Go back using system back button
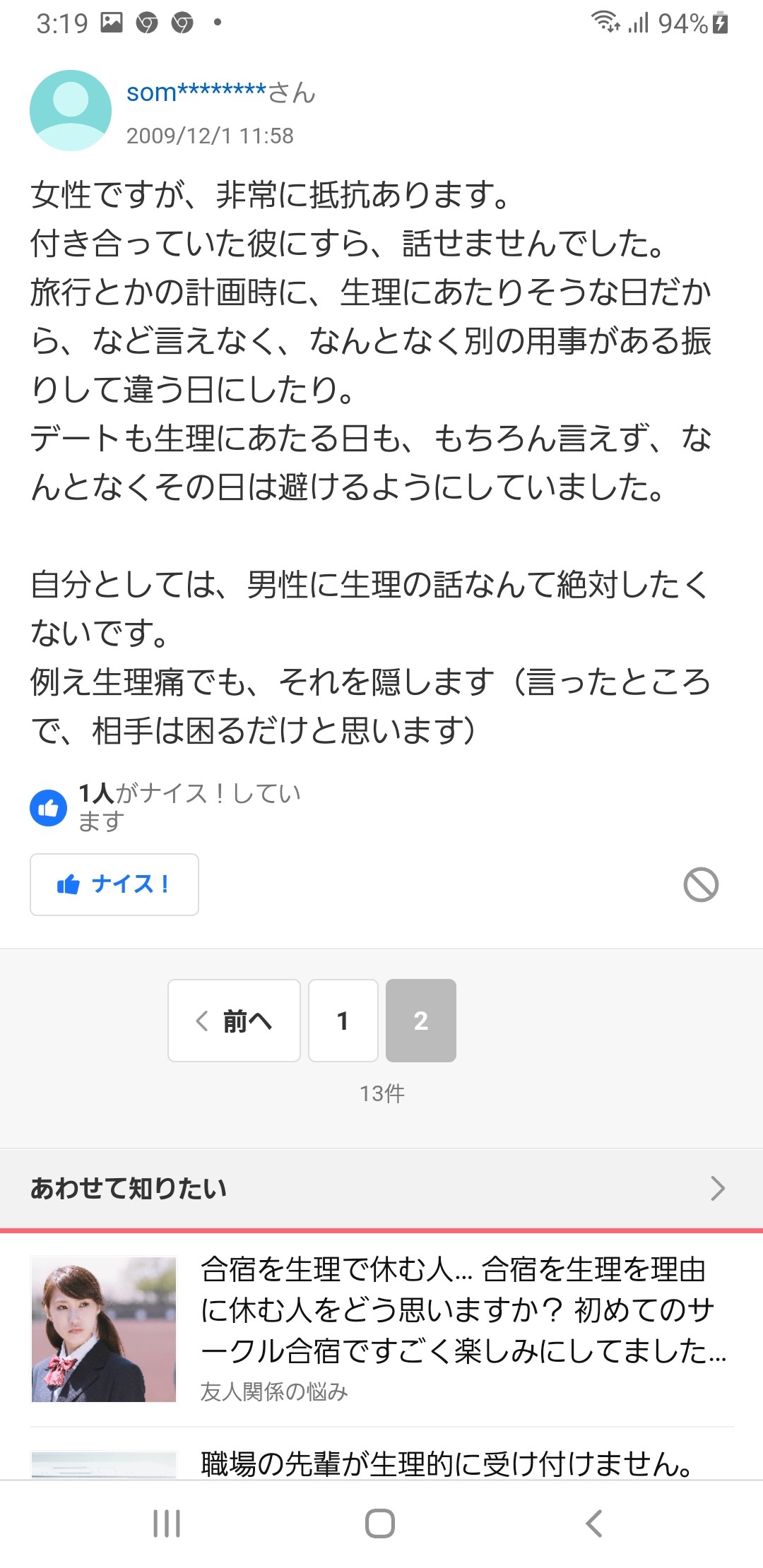Image resolution: width=763 pixels, height=1568 pixels. pyautogui.click(x=594, y=1524)
